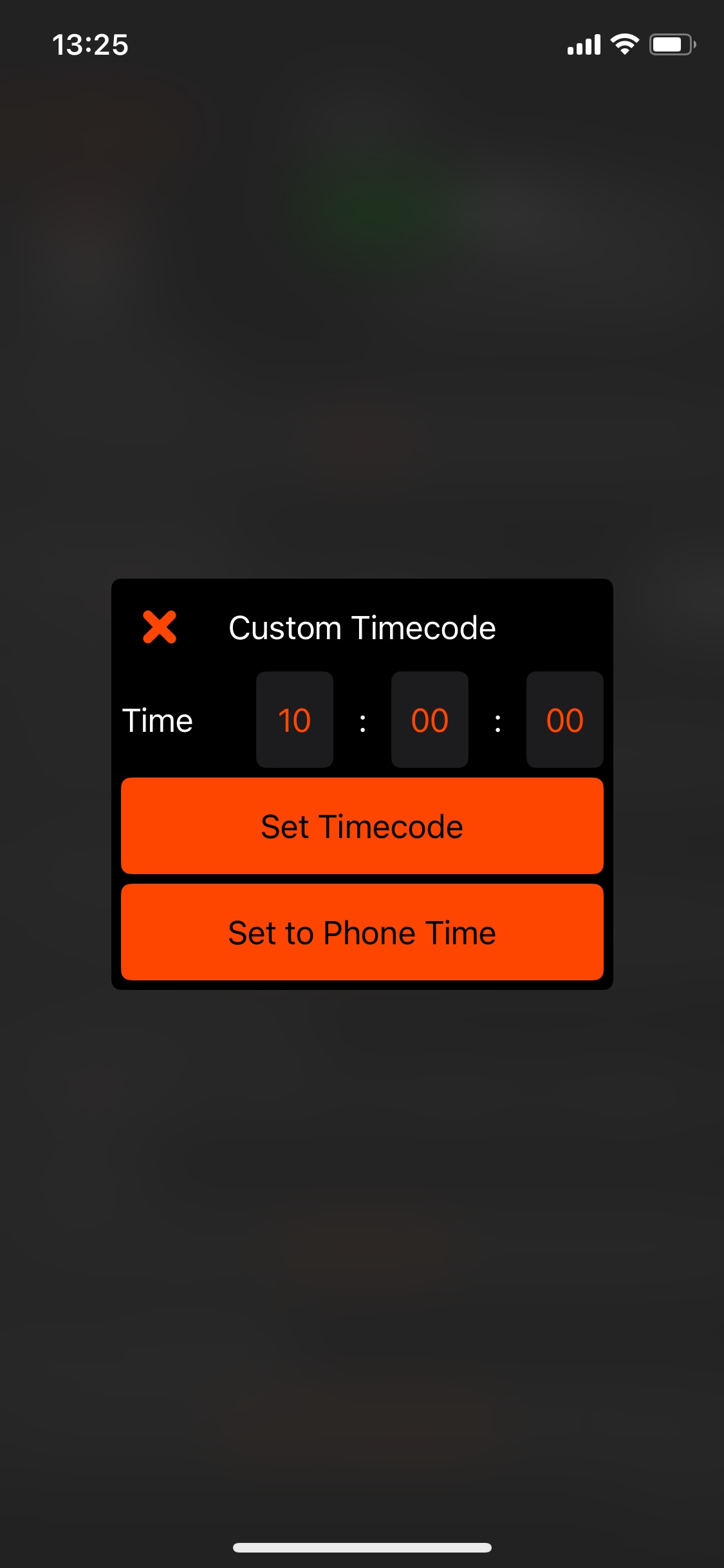
Task: Edit the minutes timecode field
Action: 430,720
